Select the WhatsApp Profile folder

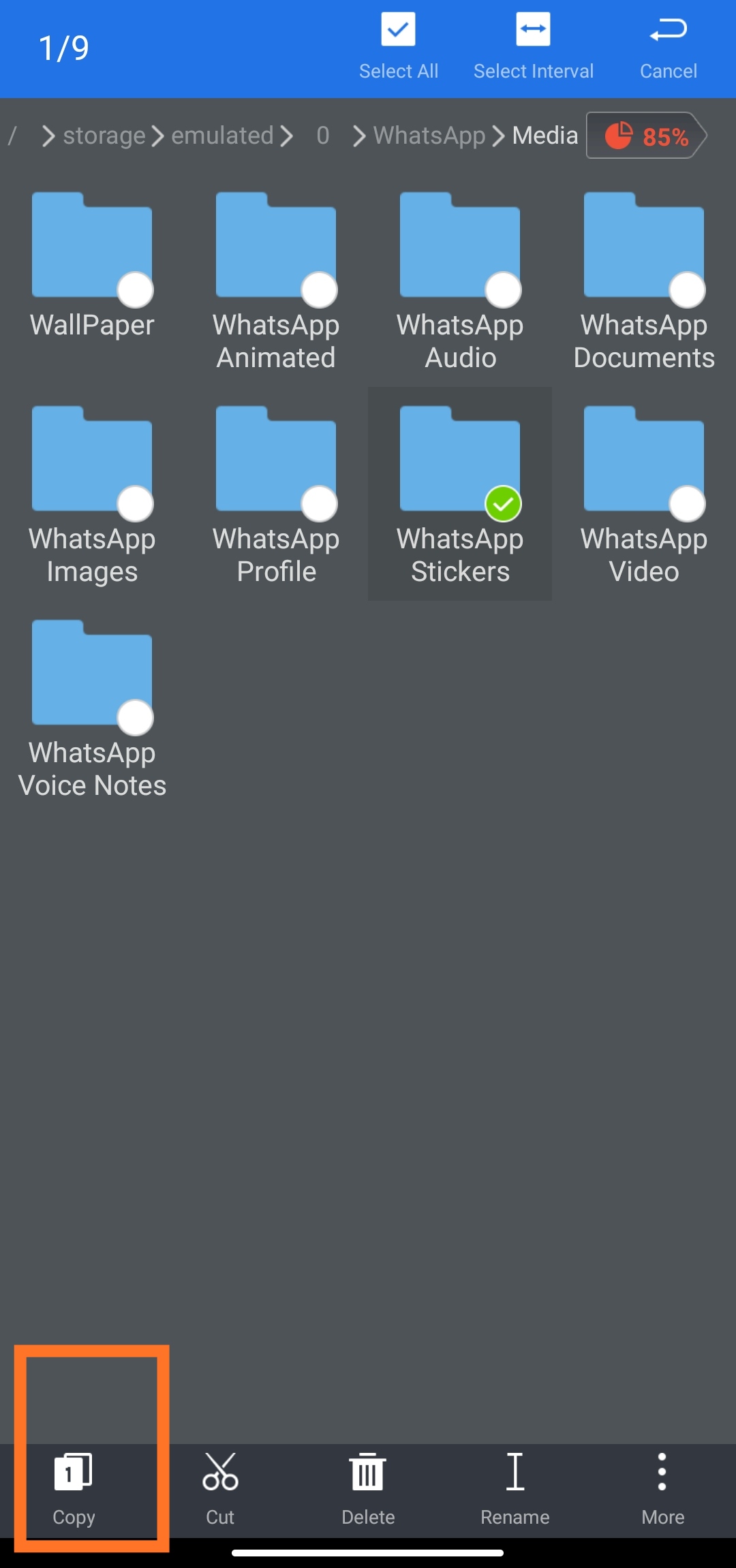276,495
